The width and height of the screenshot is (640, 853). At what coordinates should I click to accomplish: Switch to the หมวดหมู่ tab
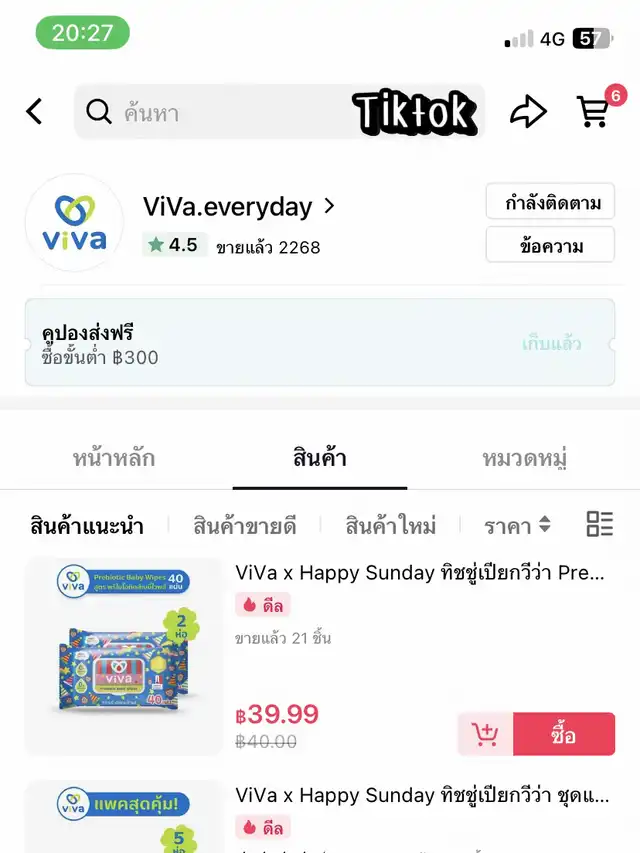tap(525, 459)
